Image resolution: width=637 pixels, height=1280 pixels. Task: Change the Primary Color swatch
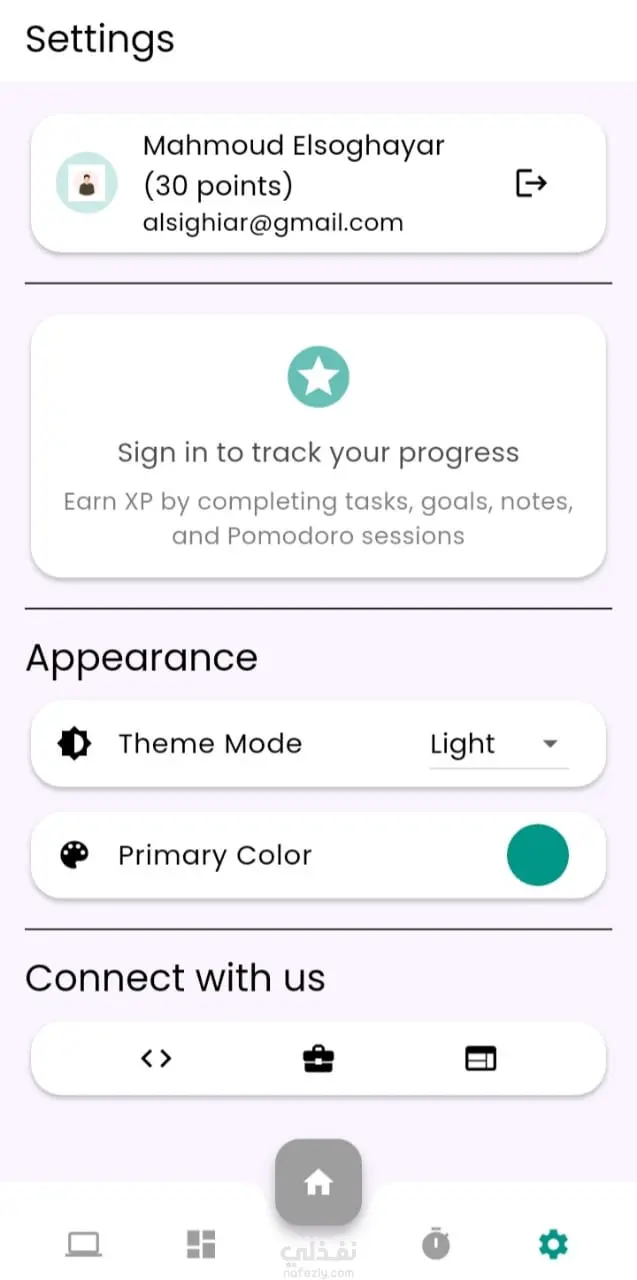point(538,855)
